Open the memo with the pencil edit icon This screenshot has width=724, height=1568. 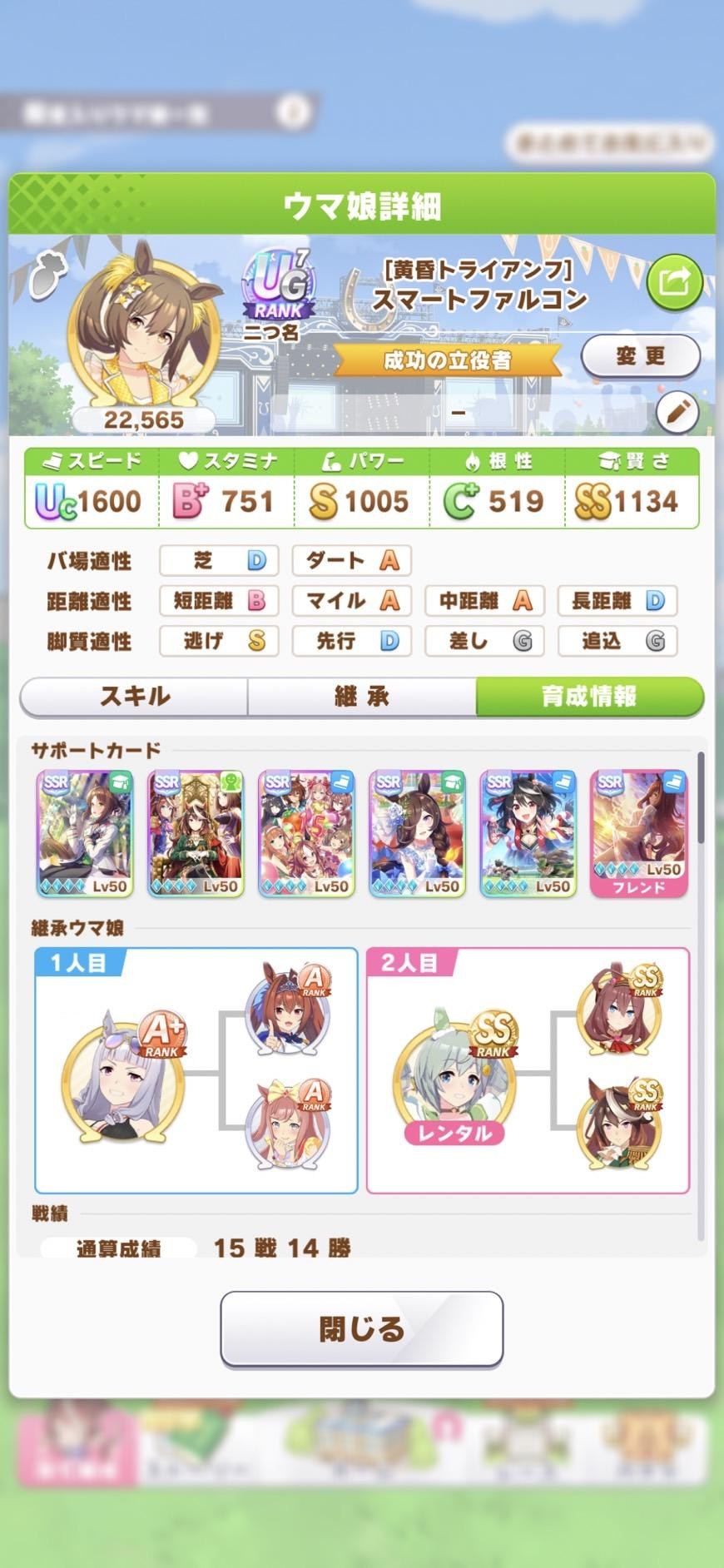click(x=676, y=413)
